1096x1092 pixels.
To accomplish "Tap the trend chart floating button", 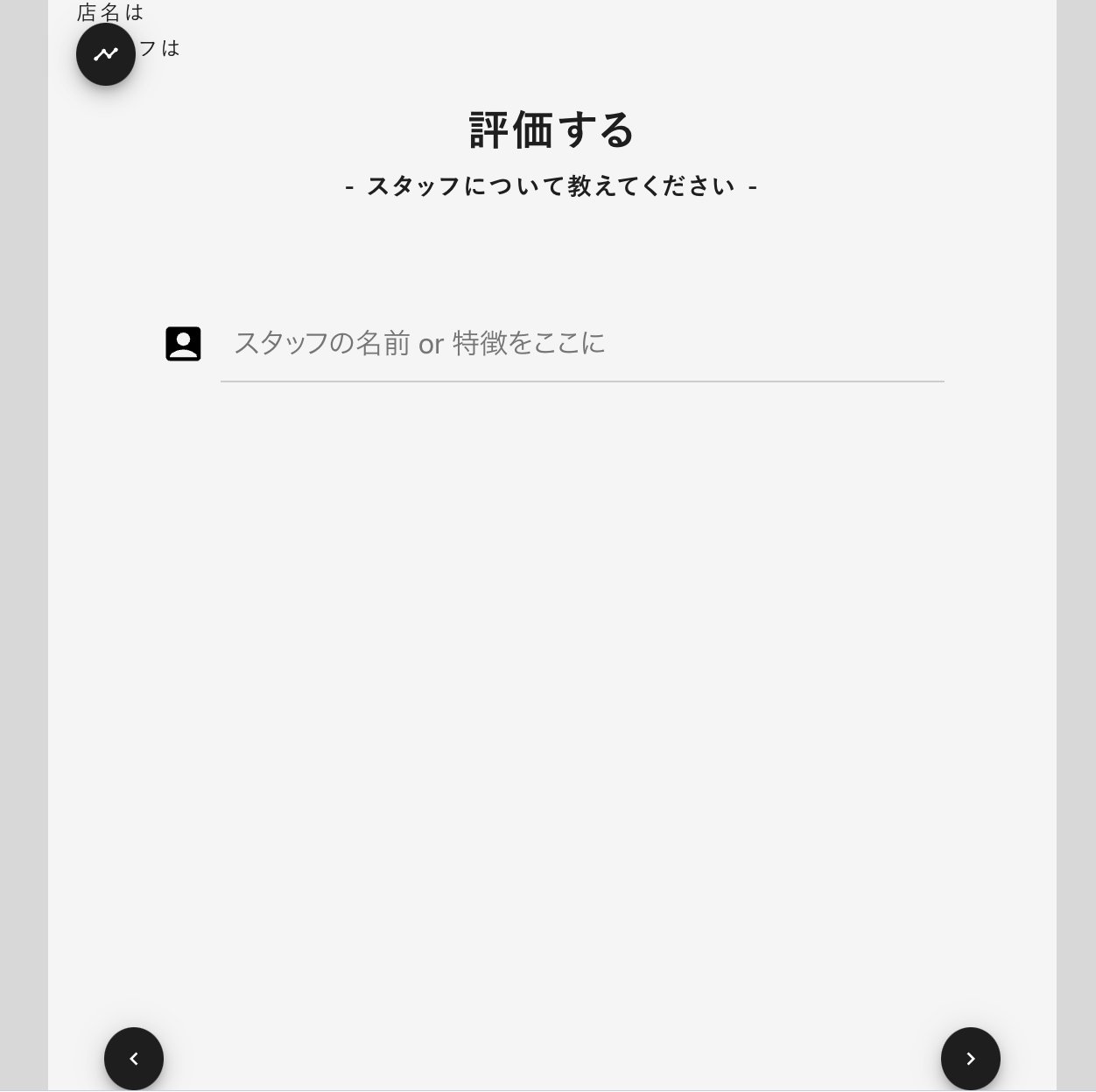I will [106, 54].
